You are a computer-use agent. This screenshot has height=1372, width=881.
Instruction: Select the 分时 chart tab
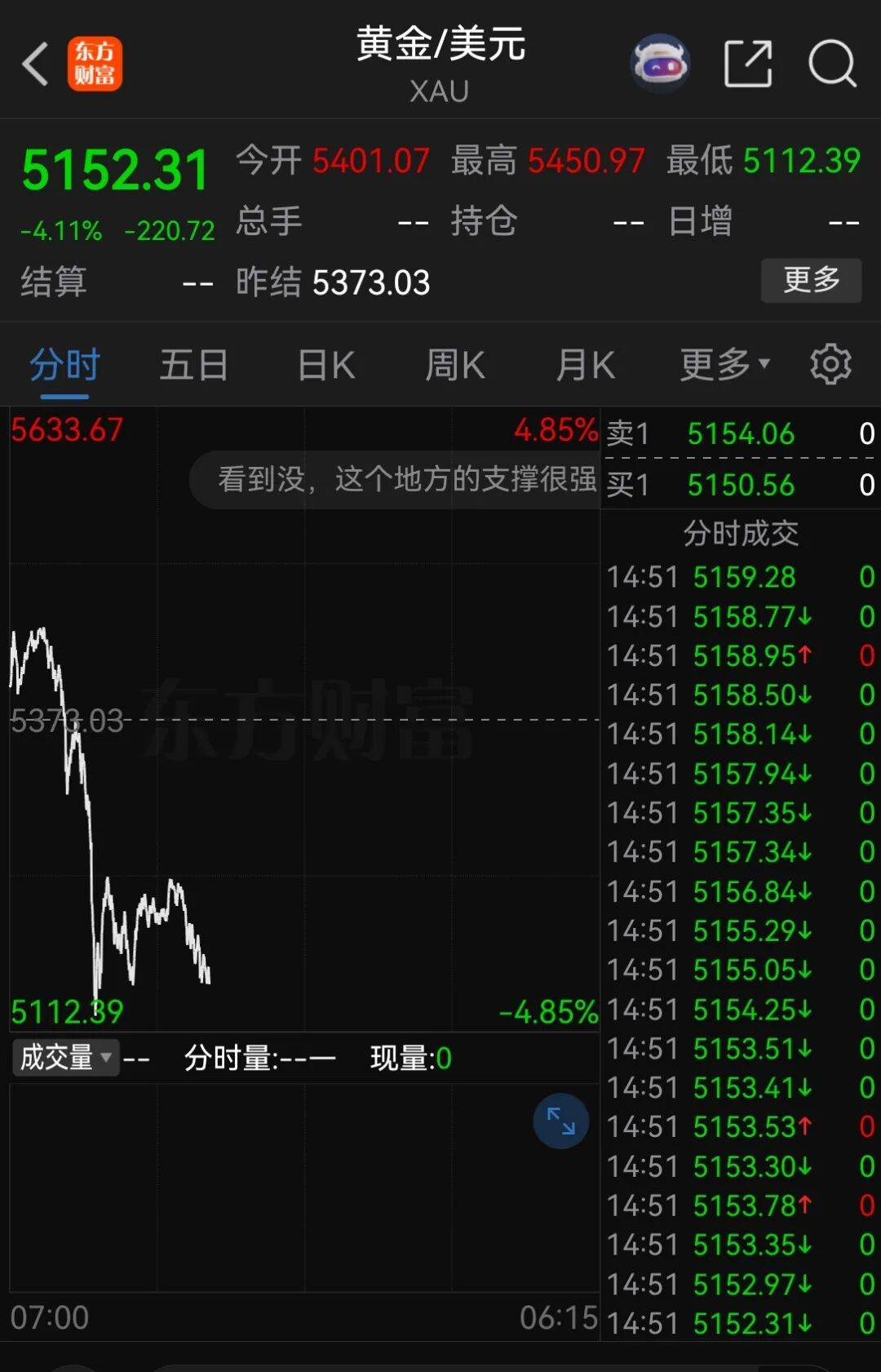64,365
